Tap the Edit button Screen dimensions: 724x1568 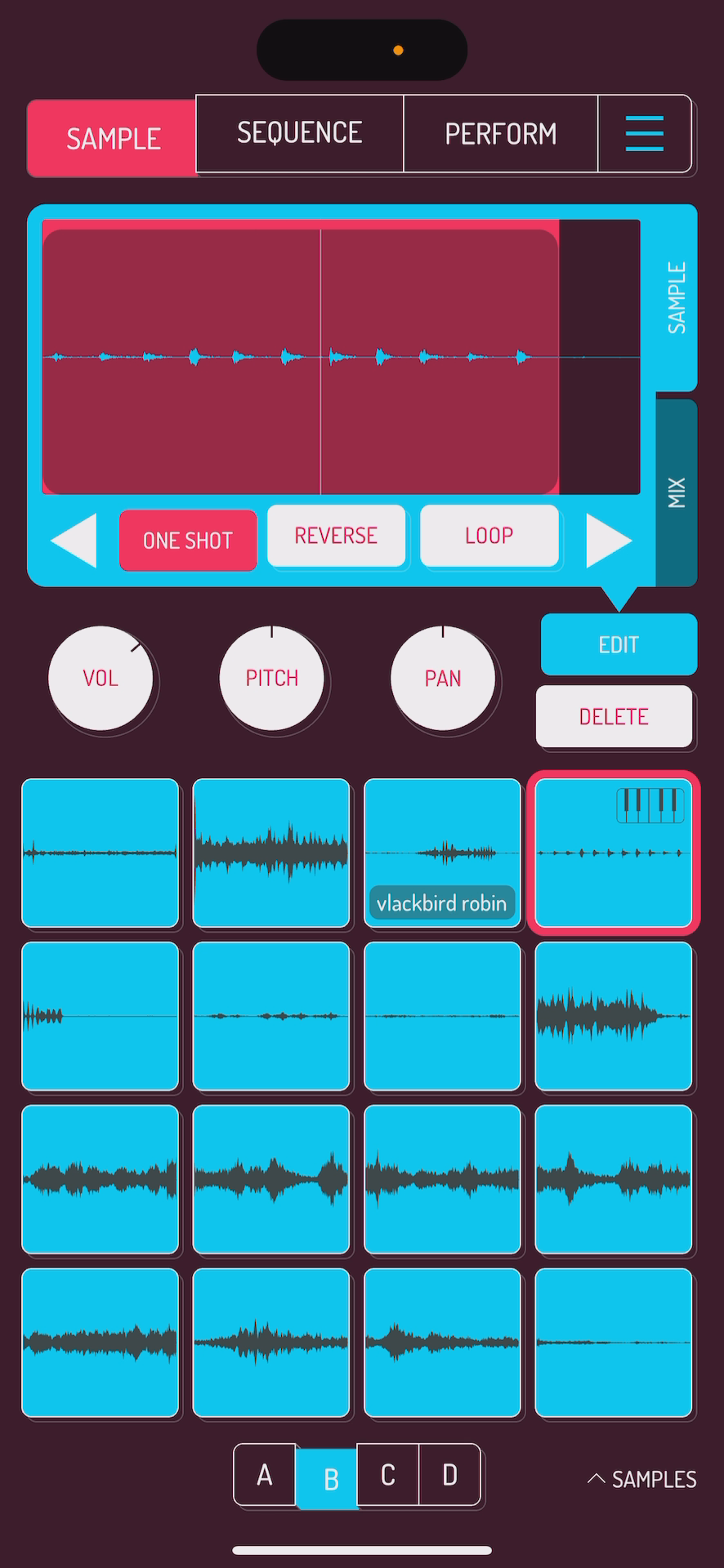pyautogui.click(x=619, y=644)
